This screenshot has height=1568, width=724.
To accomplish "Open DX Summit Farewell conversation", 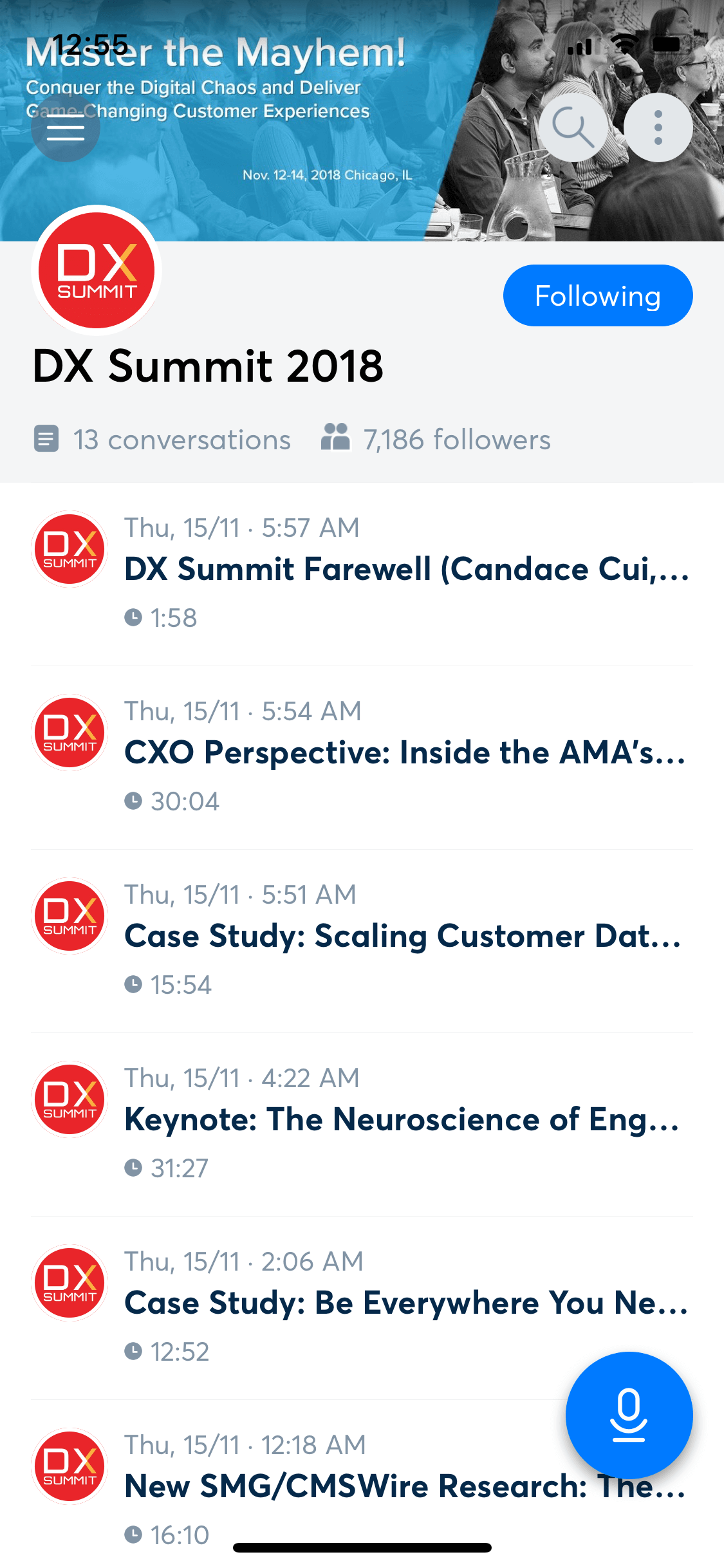I will pos(362,574).
